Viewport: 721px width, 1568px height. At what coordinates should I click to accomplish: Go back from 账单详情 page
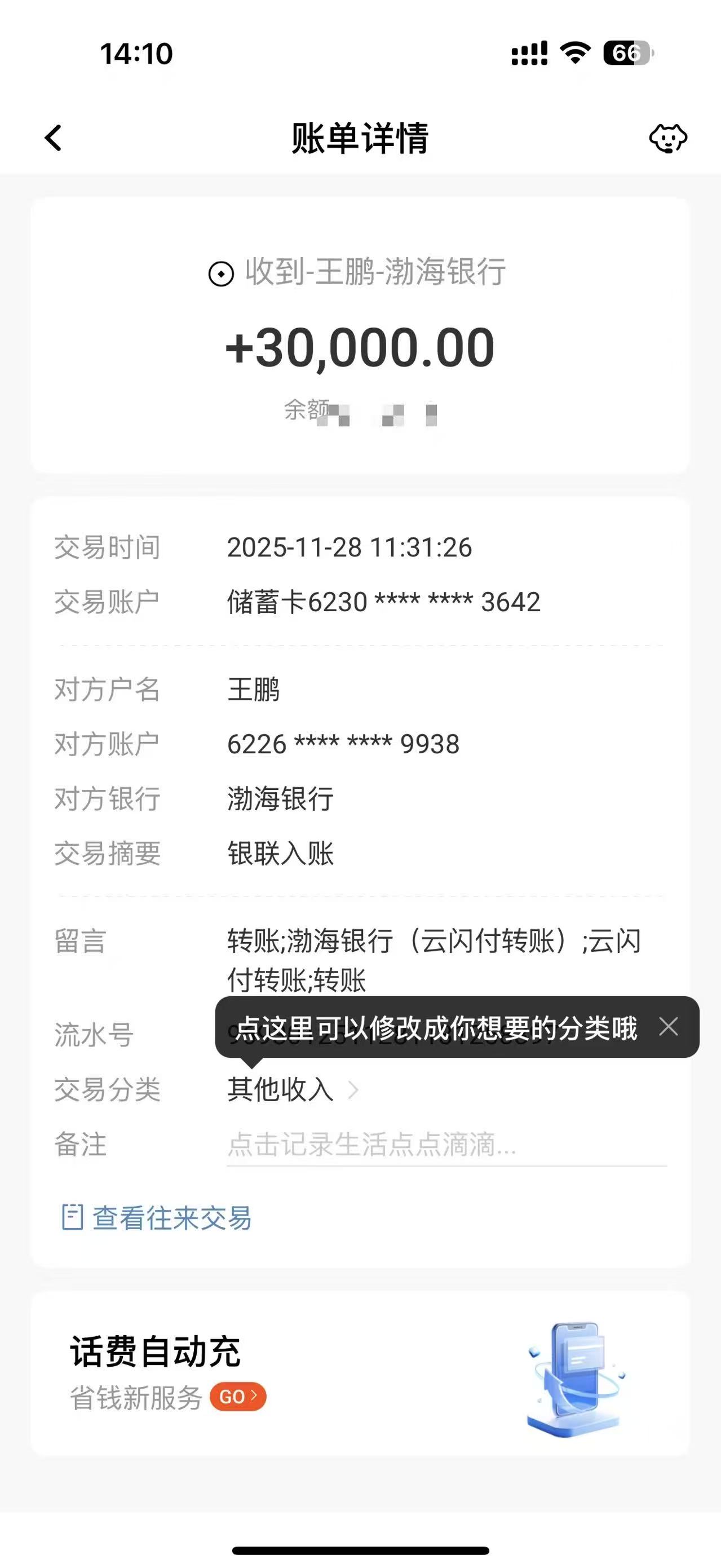(54, 138)
